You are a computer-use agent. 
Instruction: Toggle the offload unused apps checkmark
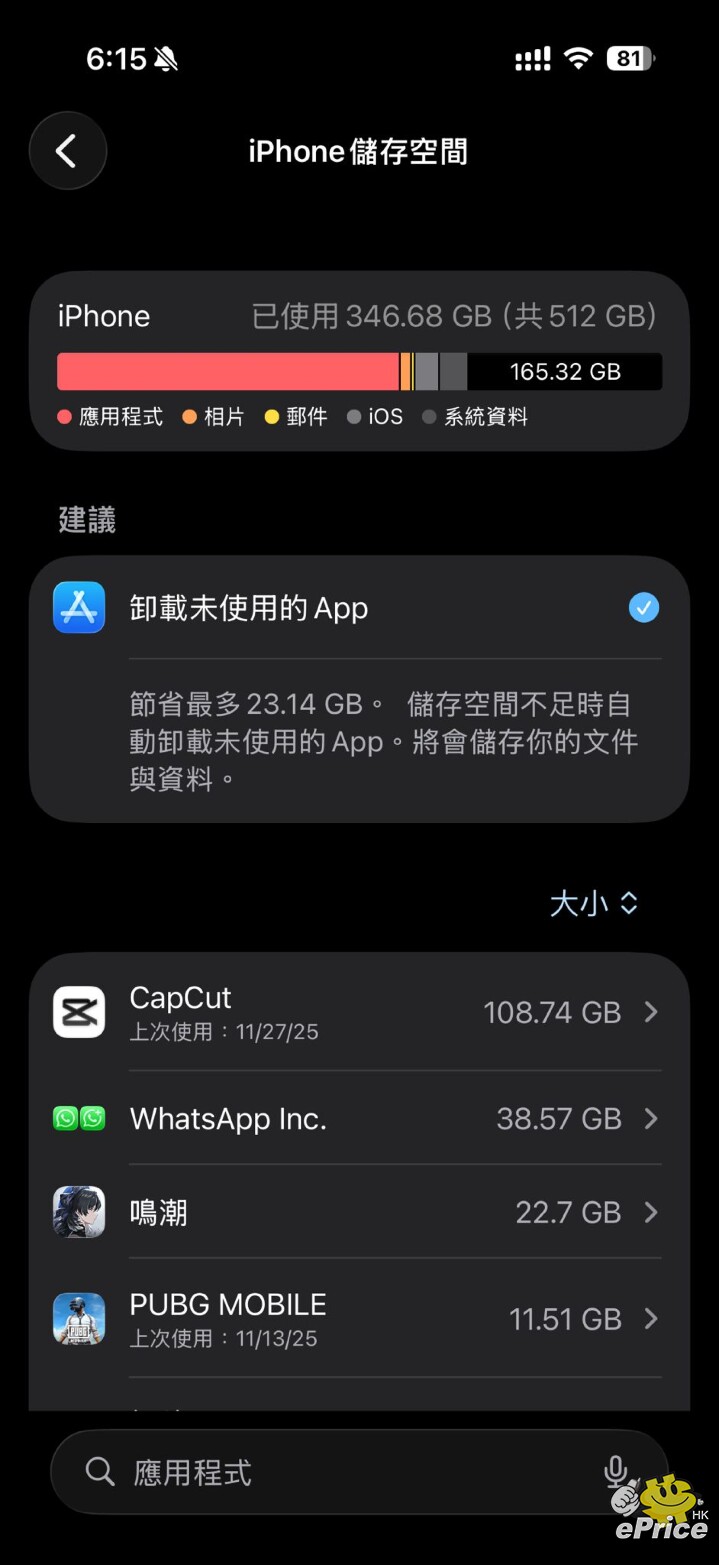pos(643,608)
